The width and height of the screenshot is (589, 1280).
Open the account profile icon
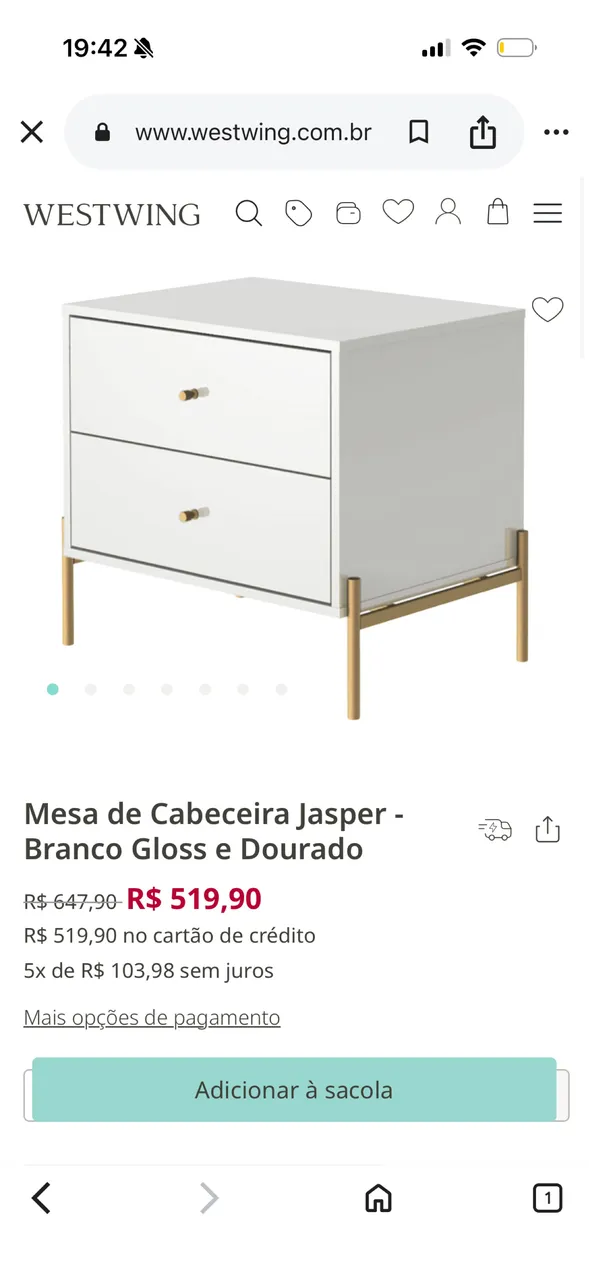[448, 212]
